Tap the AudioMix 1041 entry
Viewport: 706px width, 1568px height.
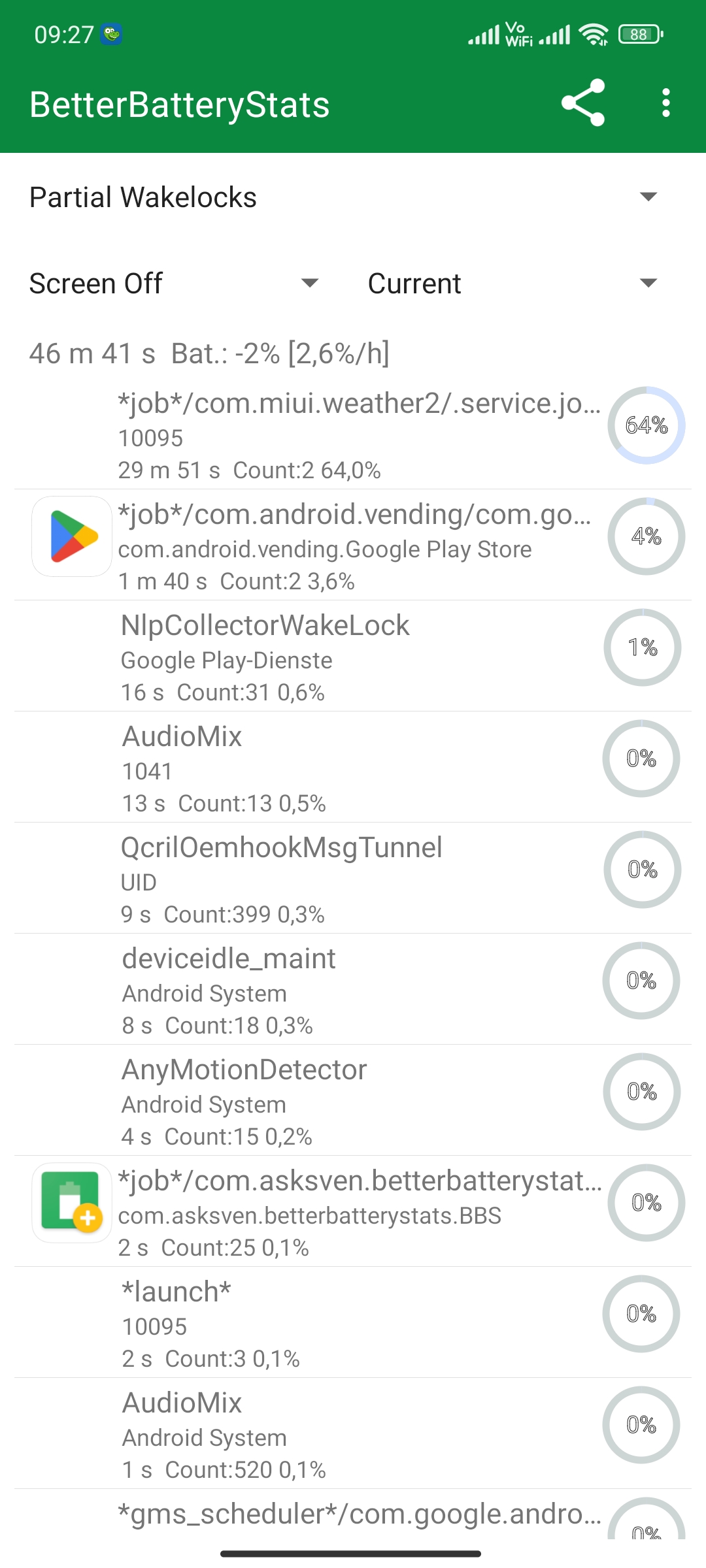click(353, 767)
